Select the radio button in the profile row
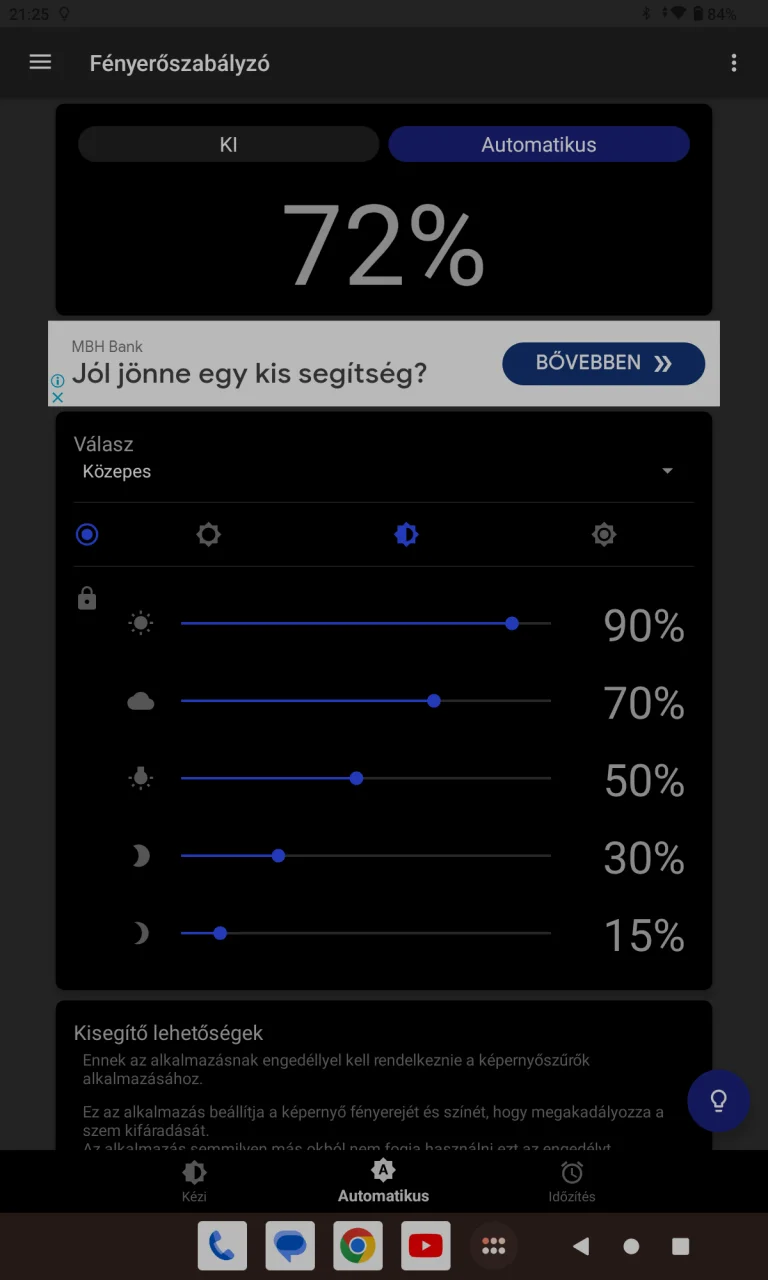This screenshot has width=768, height=1280. (x=87, y=534)
